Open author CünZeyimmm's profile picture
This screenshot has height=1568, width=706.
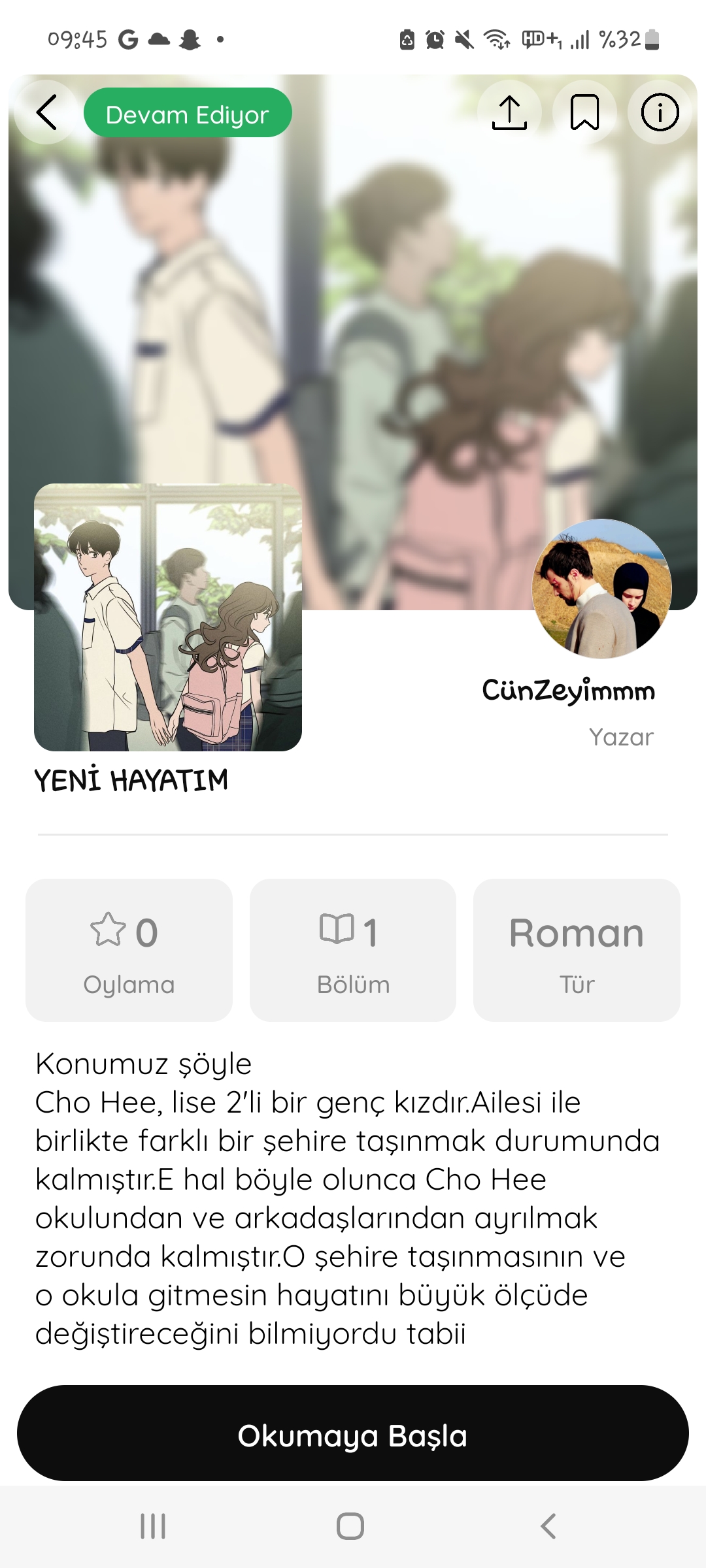pyautogui.click(x=601, y=588)
